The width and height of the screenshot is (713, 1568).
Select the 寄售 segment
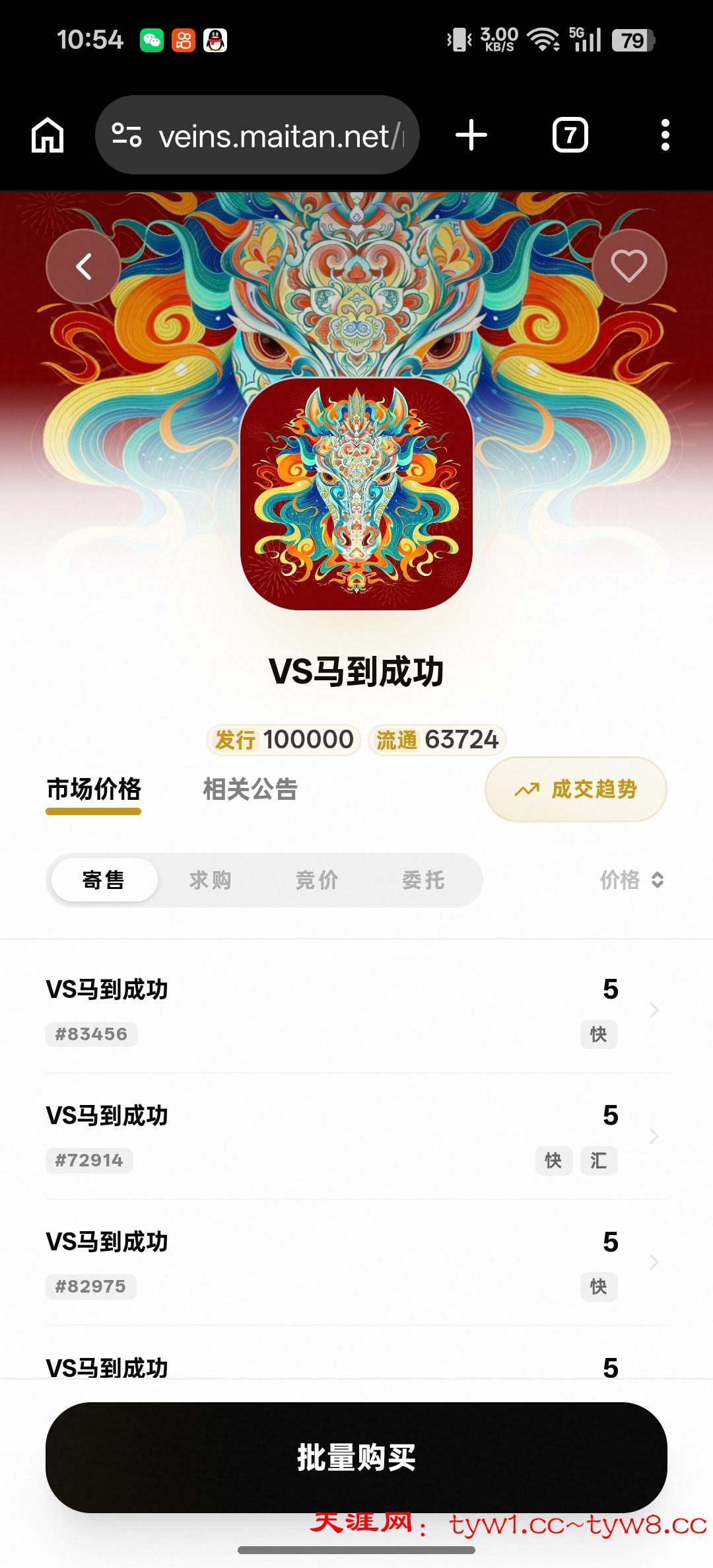pyautogui.click(x=104, y=880)
